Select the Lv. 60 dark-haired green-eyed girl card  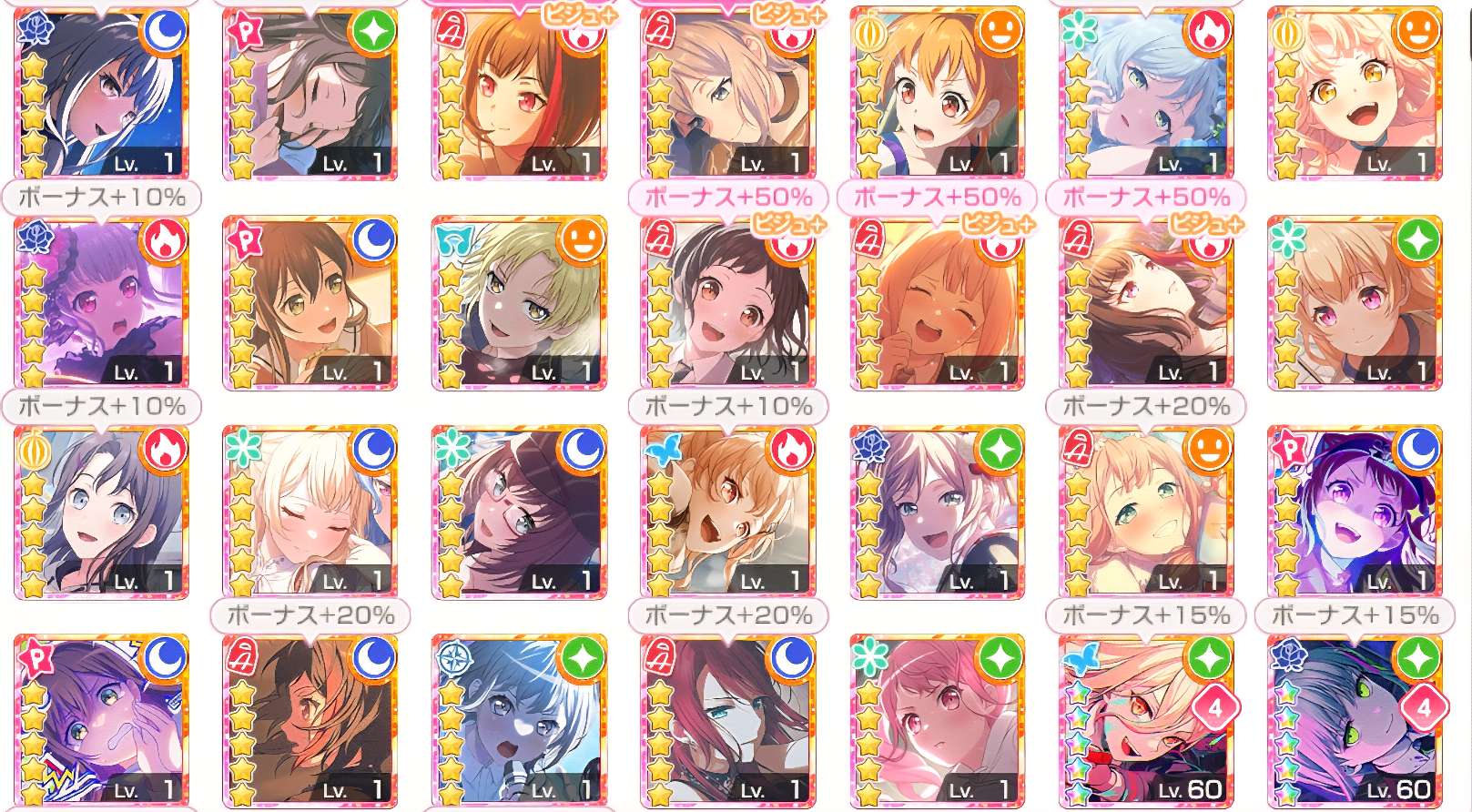[1355, 719]
